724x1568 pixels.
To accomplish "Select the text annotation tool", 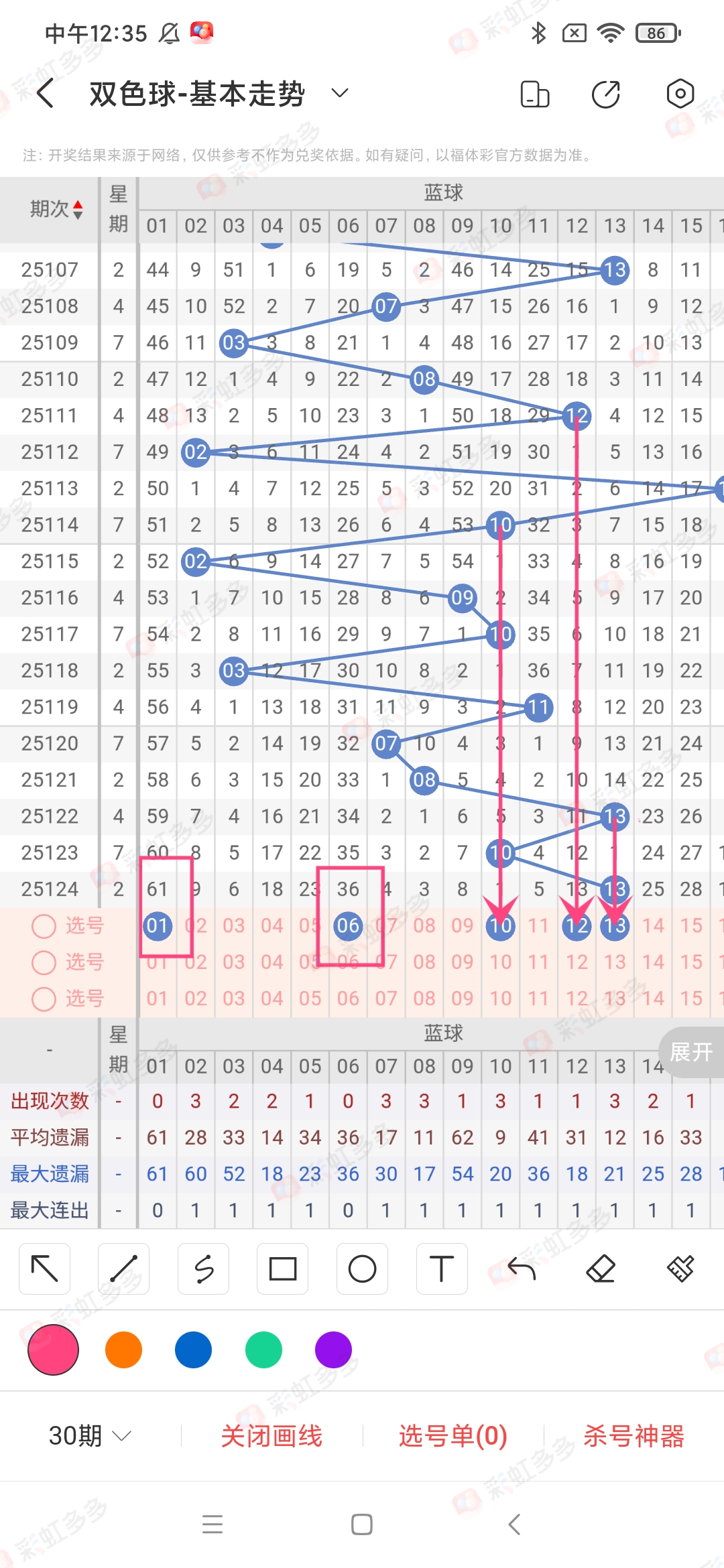I will pos(441,1268).
